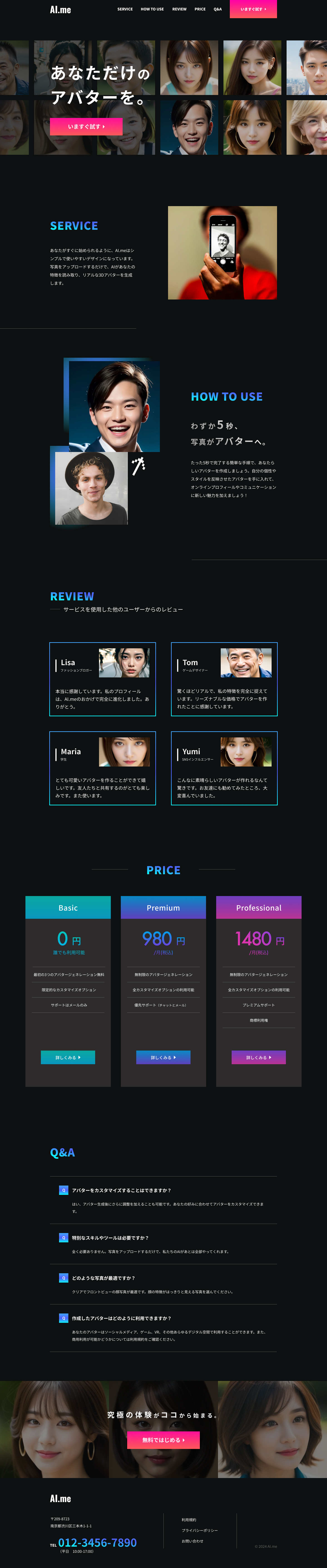This screenshot has height=1568, width=327.
Task: Tap header いますぐ試す button
Action: coord(253,9)
